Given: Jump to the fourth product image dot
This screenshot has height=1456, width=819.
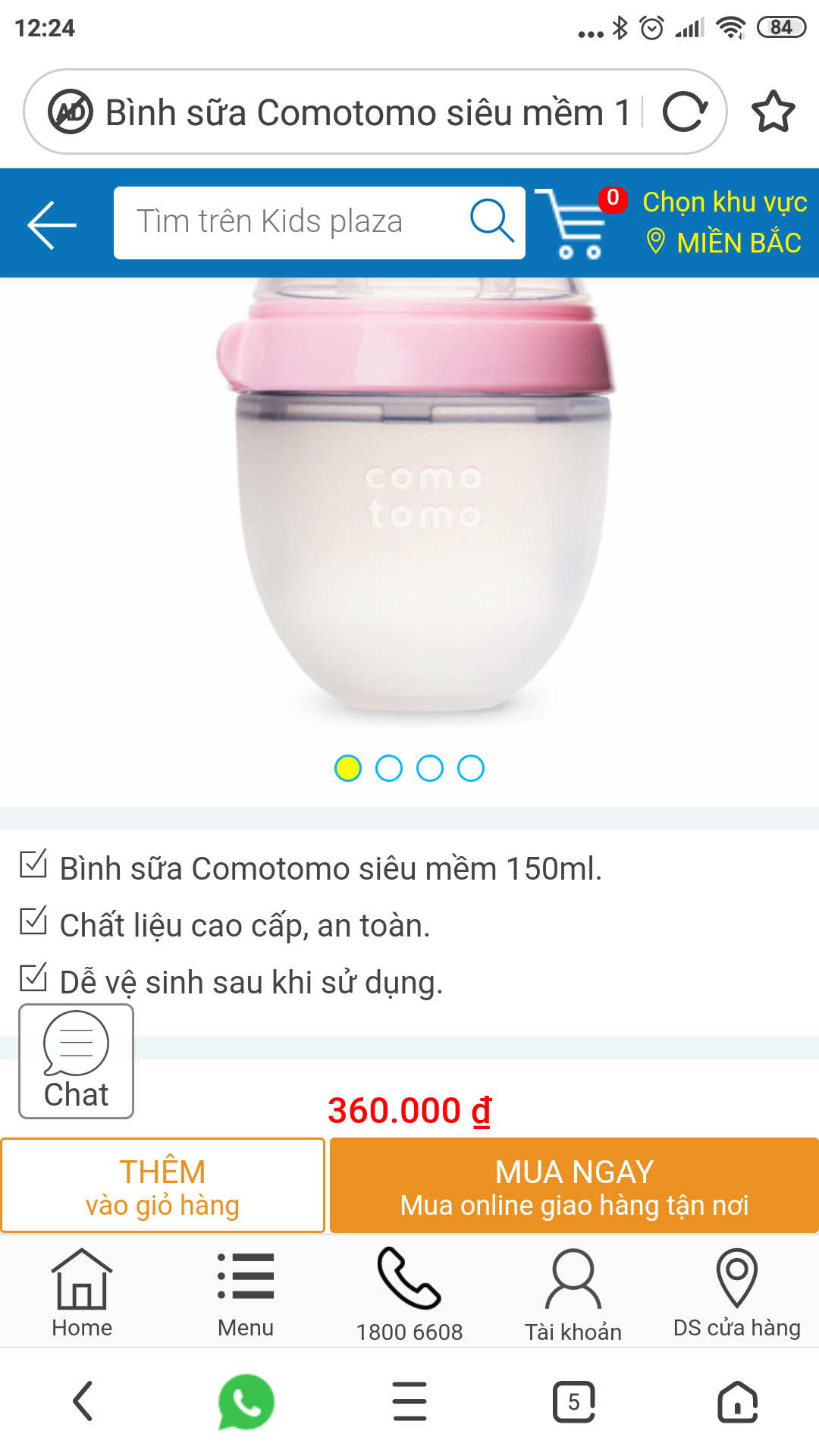Looking at the screenshot, I should (x=471, y=768).
